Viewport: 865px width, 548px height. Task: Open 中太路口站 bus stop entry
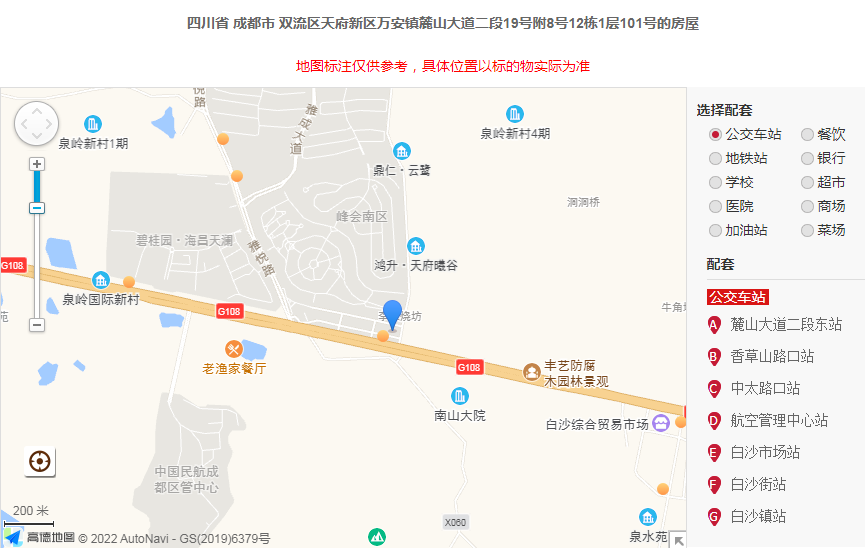(x=764, y=388)
